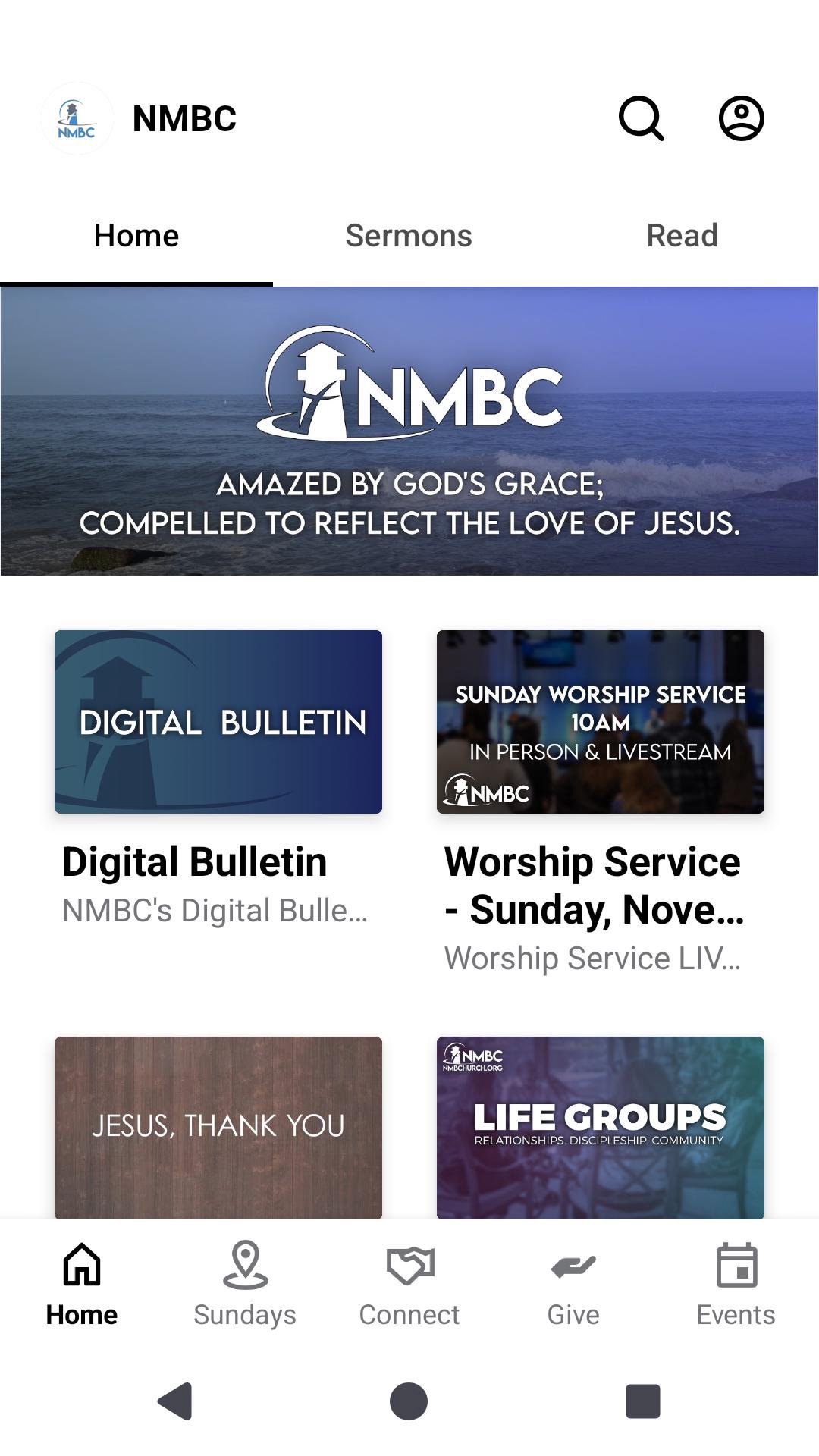The image size is (819, 1456).
Task: Open the search icon
Action: pyautogui.click(x=642, y=118)
